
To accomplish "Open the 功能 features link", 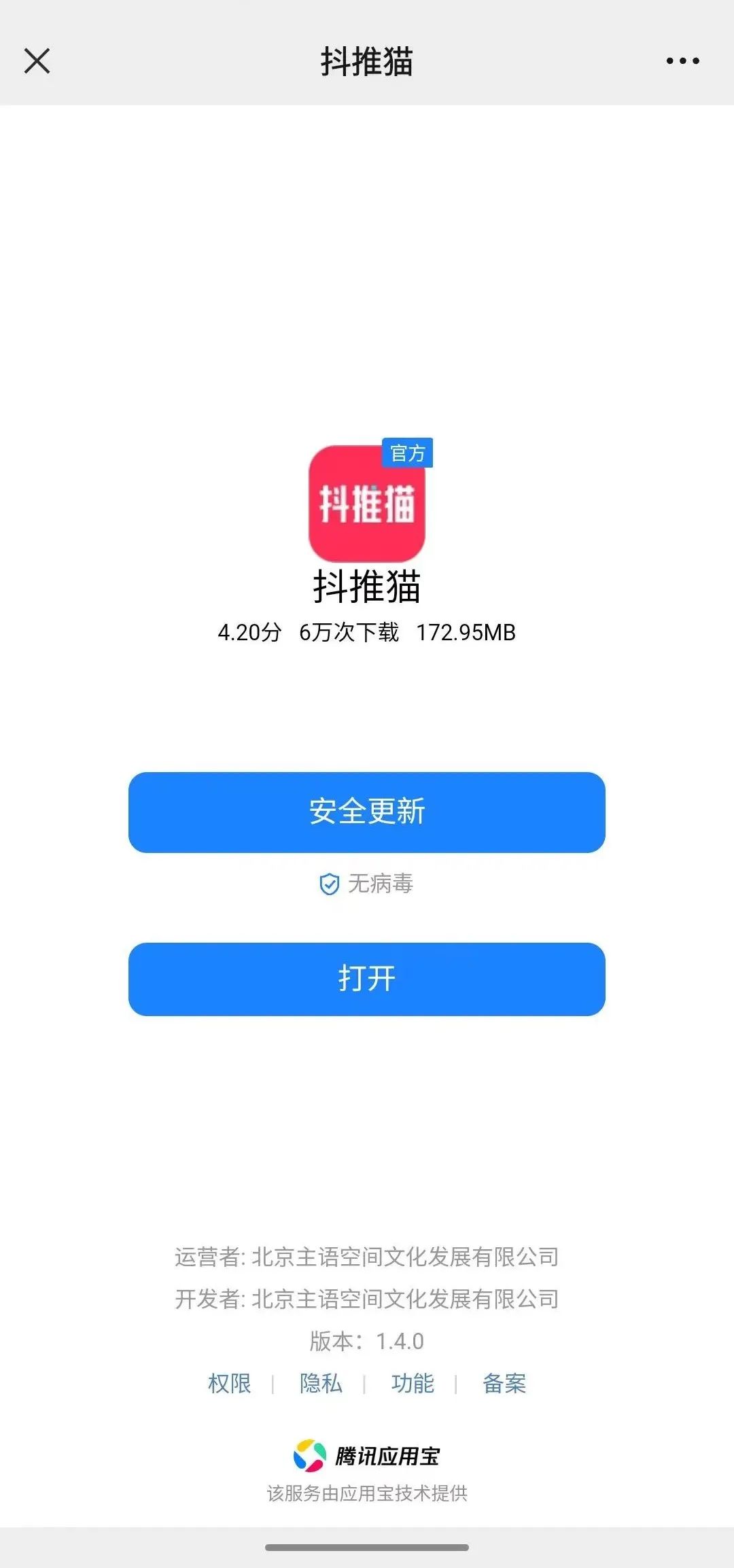I will pos(413,1383).
